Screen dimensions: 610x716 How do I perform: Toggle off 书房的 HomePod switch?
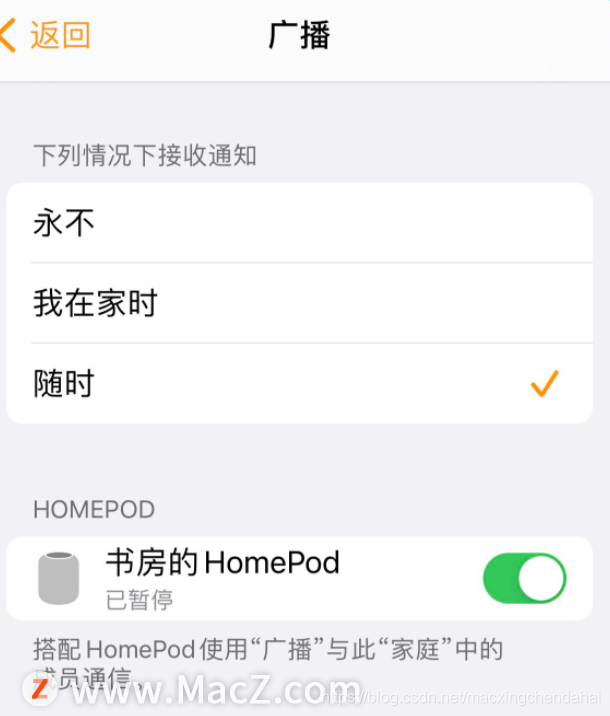pyautogui.click(x=524, y=579)
